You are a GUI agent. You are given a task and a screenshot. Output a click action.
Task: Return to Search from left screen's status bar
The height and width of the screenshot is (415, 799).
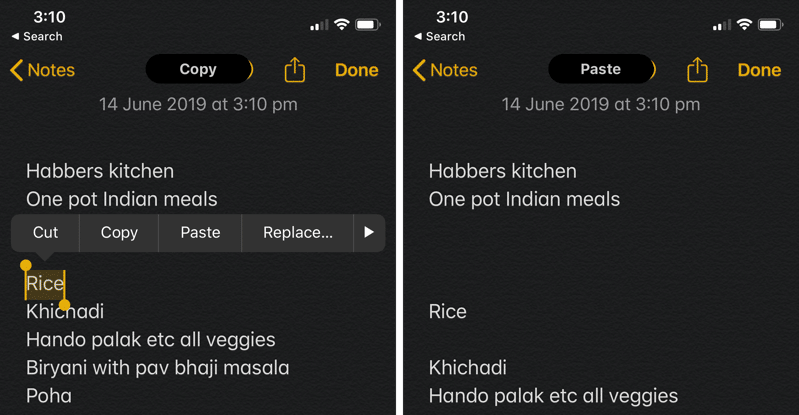tap(37, 36)
